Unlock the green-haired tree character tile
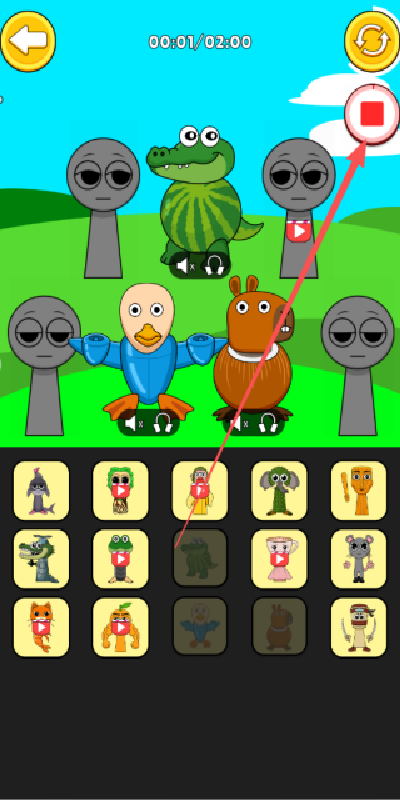 [120, 490]
